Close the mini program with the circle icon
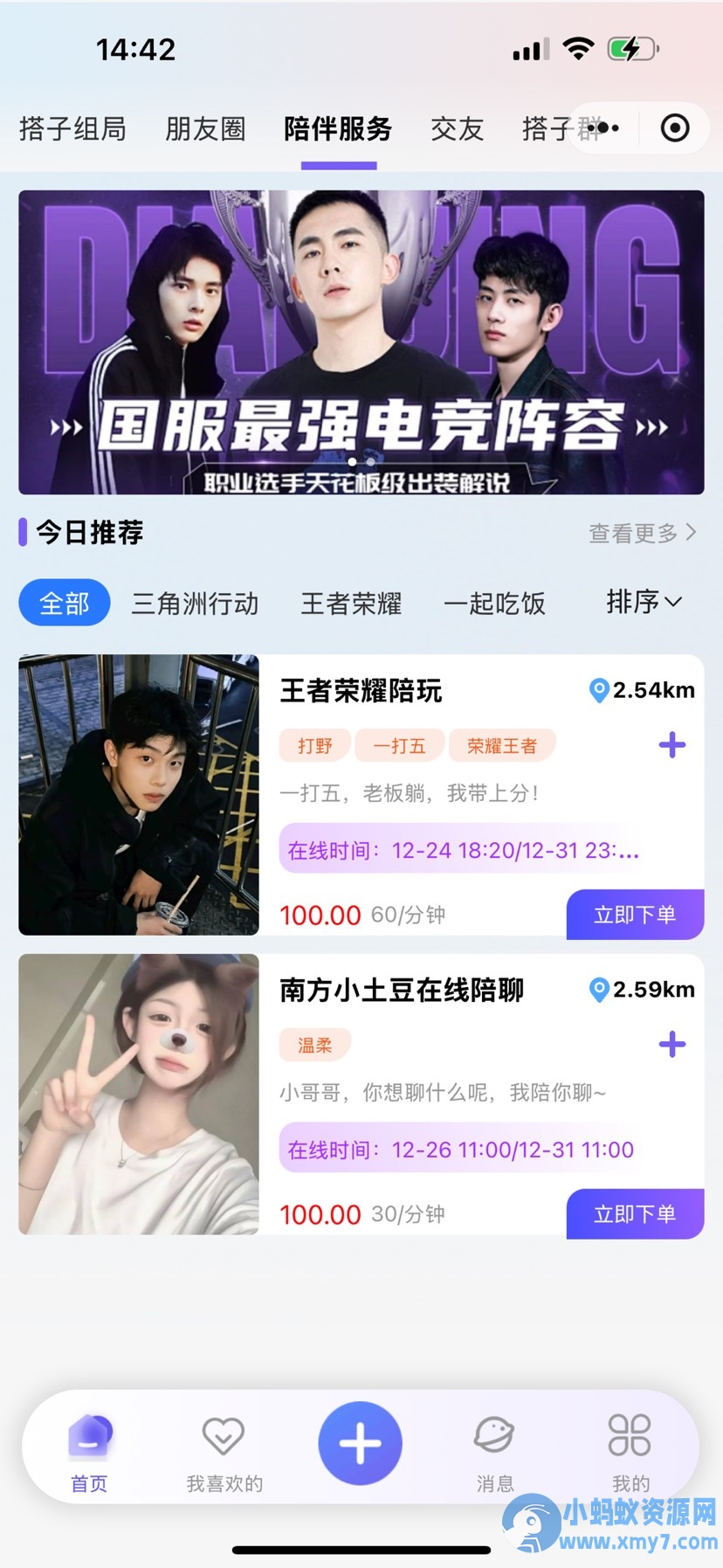This screenshot has height=1568, width=723. tap(675, 128)
